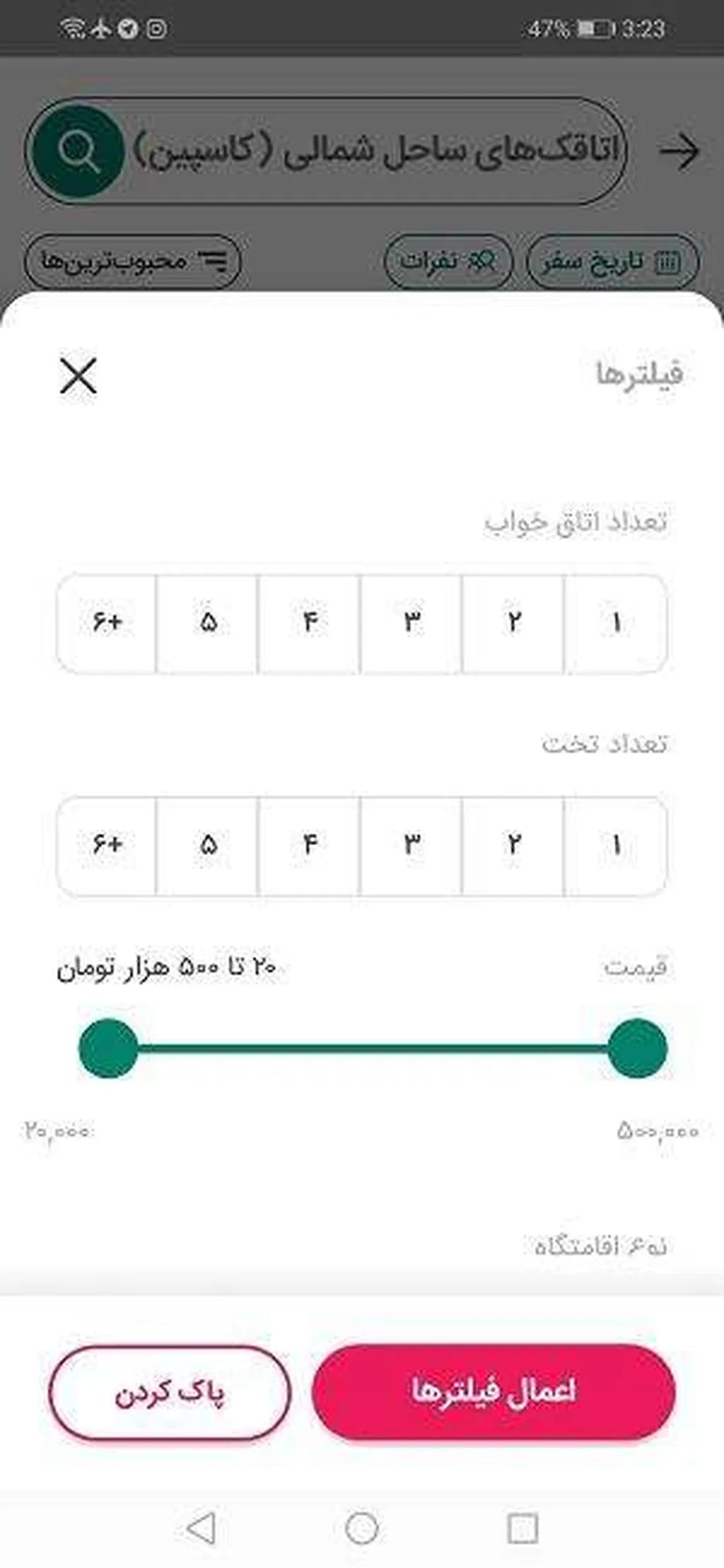The height and width of the screenshot is (1568, 724).
Task: Pick 5 in the تعداد تخت row
Action: pyautogui.click(x=208, y=845)
